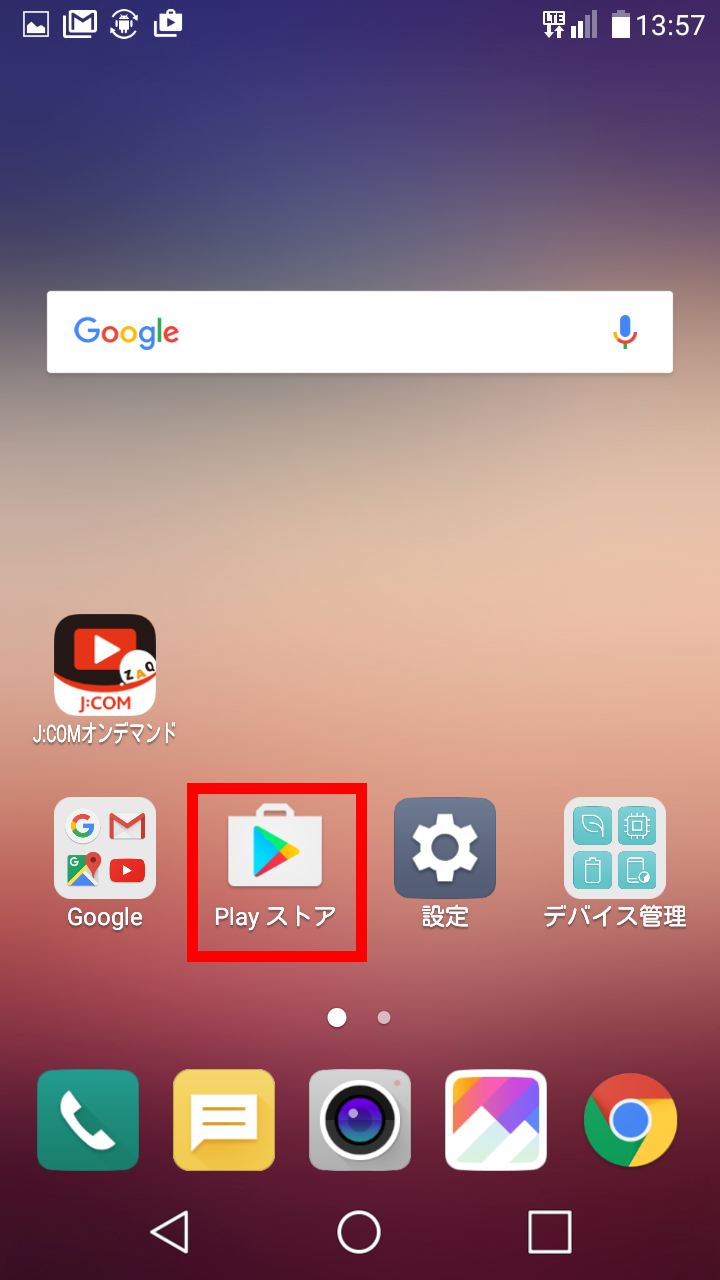Open the Play Store app
The image size is (720, 1280).
pos(275,848)
